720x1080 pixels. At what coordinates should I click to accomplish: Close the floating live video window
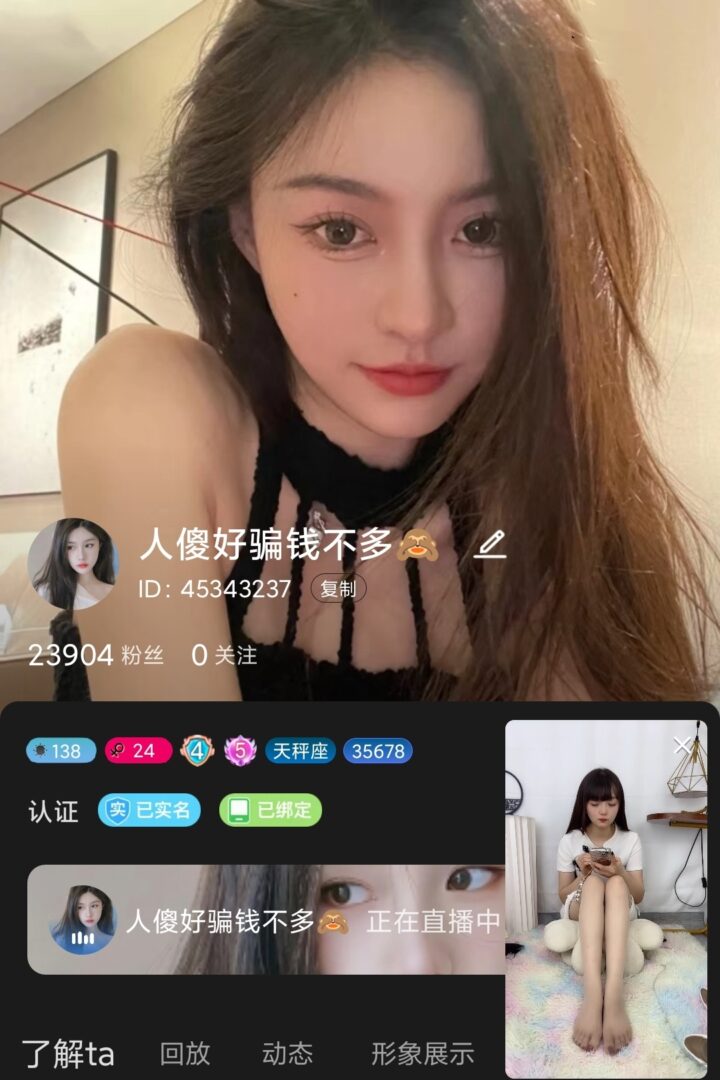(683, 745)
